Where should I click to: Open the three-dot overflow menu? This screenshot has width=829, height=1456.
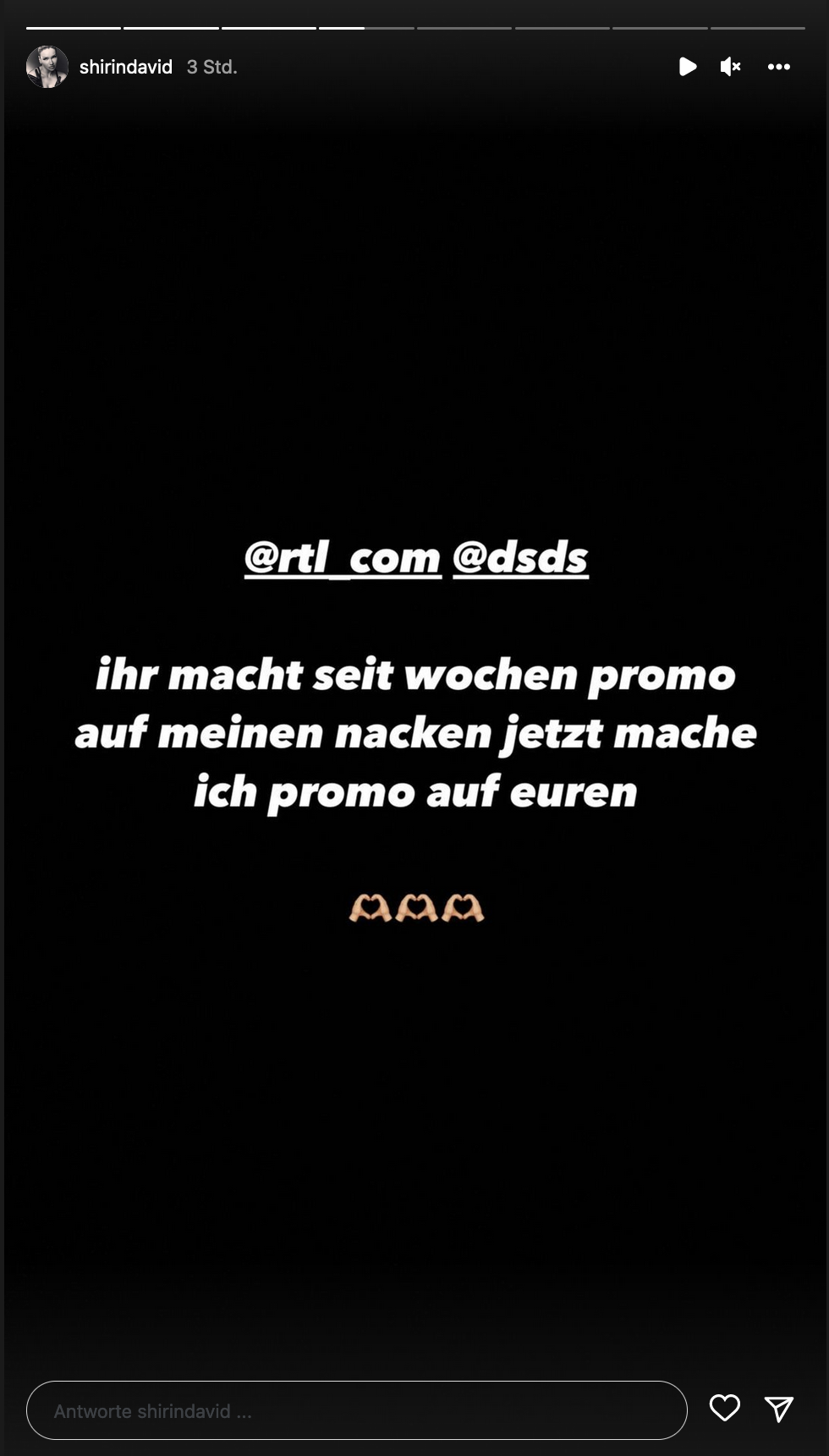[778, 67]
